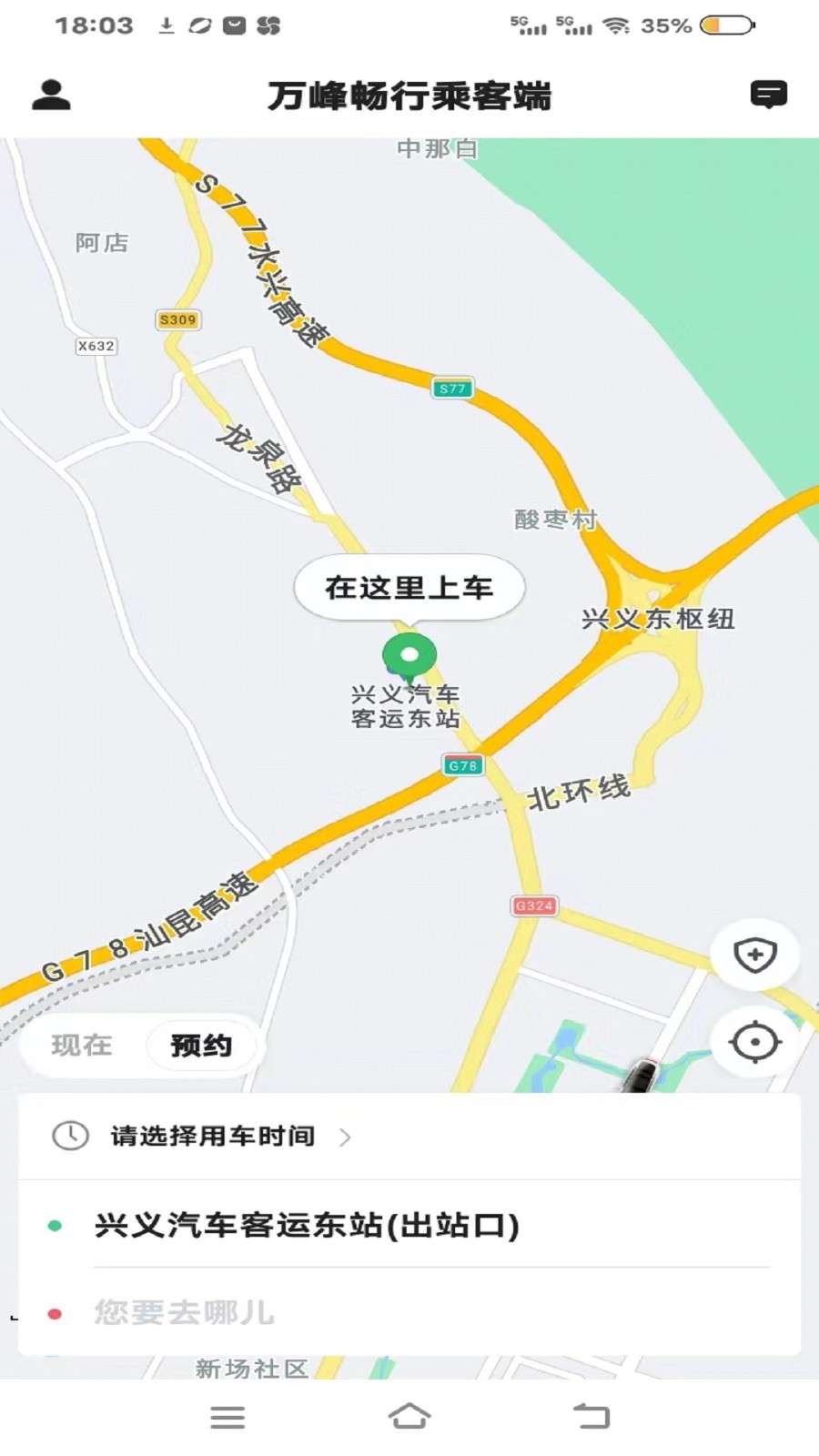Viewport: 819px width, 1456px height.
Task: Tap the clock icon next to 用车时间
Action: coord(68,1136)
